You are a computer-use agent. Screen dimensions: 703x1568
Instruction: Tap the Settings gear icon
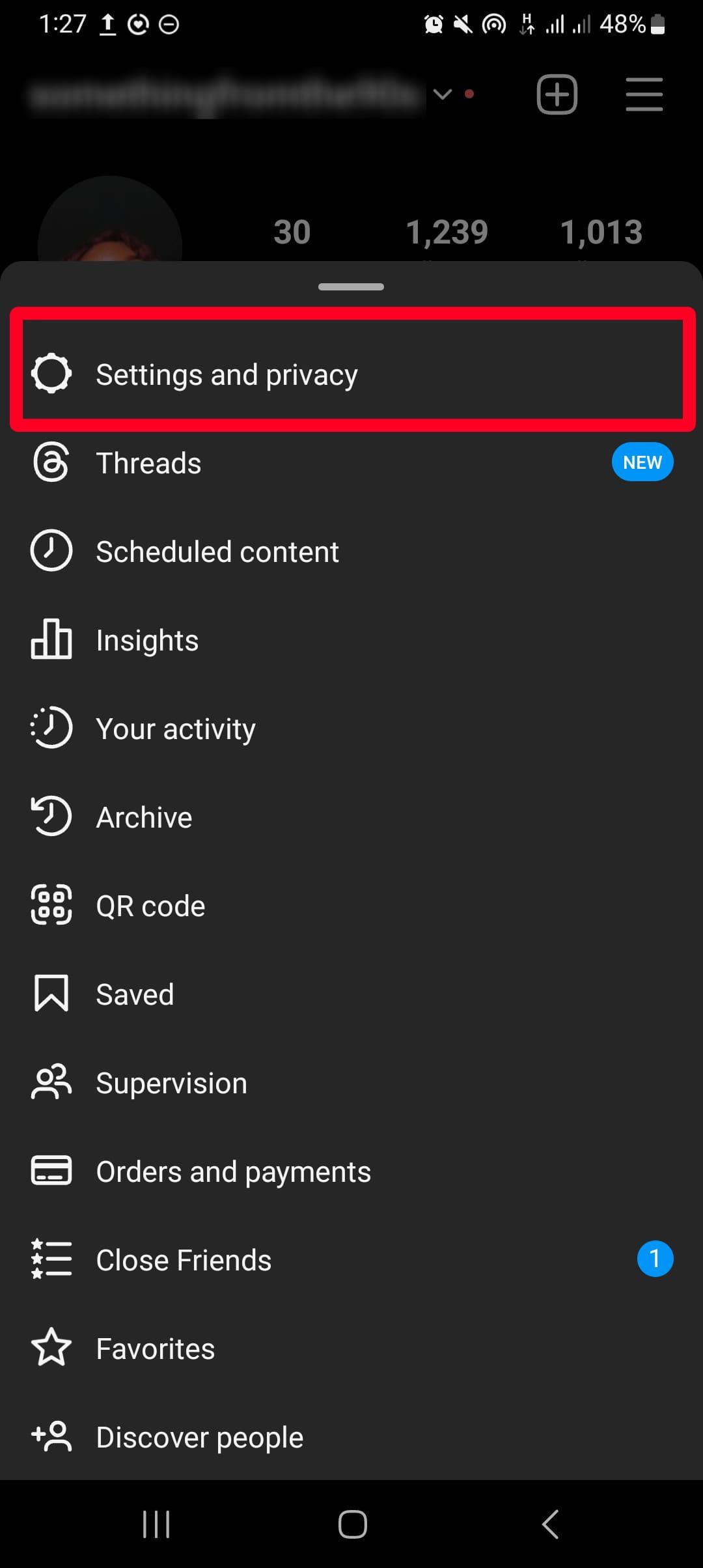[x=51, y=374]
